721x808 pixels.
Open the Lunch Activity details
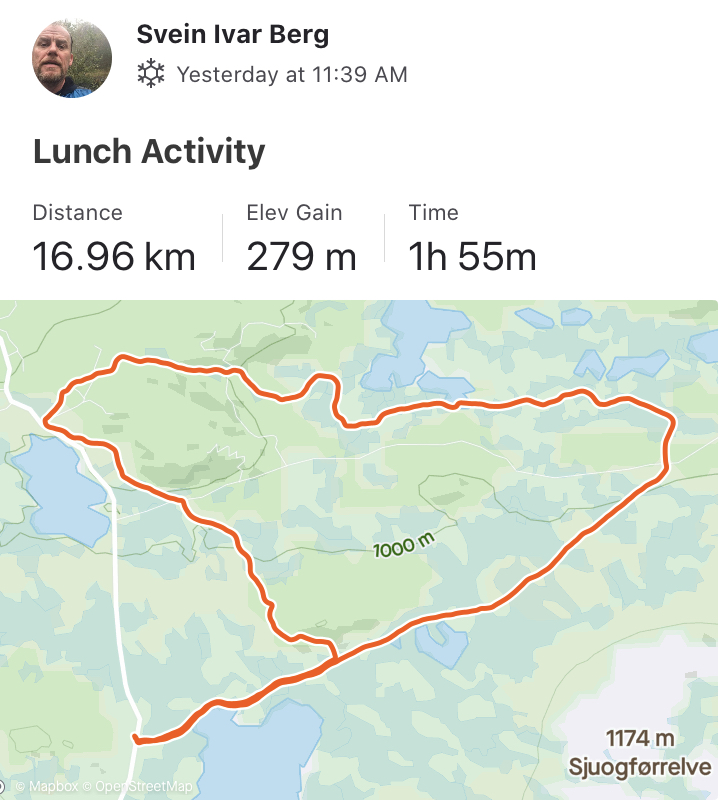click(x=149, y=152)
